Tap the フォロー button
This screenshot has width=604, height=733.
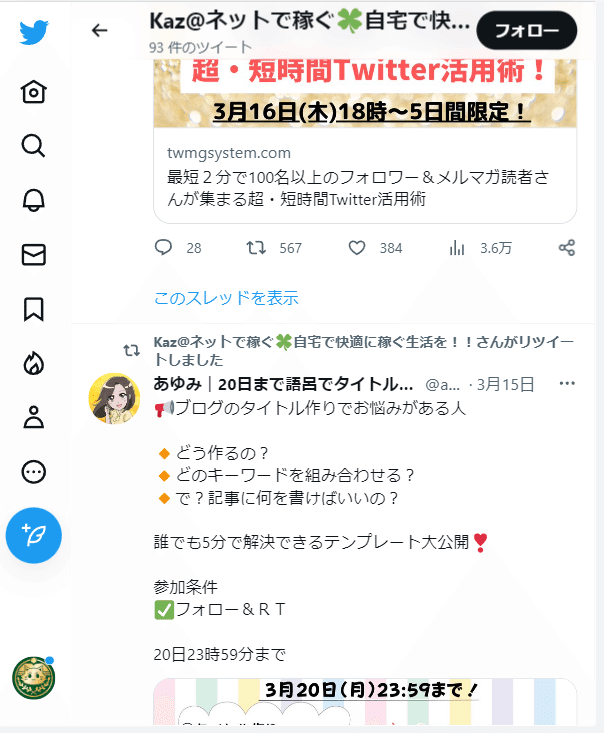pyautogui.click(x=527, y=31)
